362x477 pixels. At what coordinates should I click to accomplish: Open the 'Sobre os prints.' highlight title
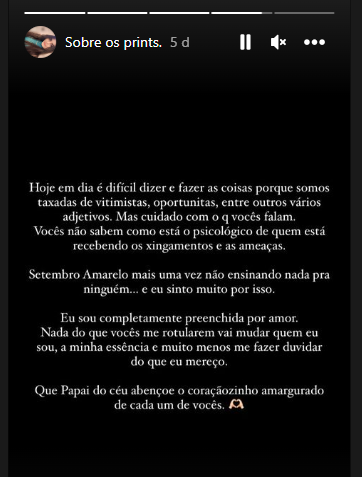[x=113, y=42]
